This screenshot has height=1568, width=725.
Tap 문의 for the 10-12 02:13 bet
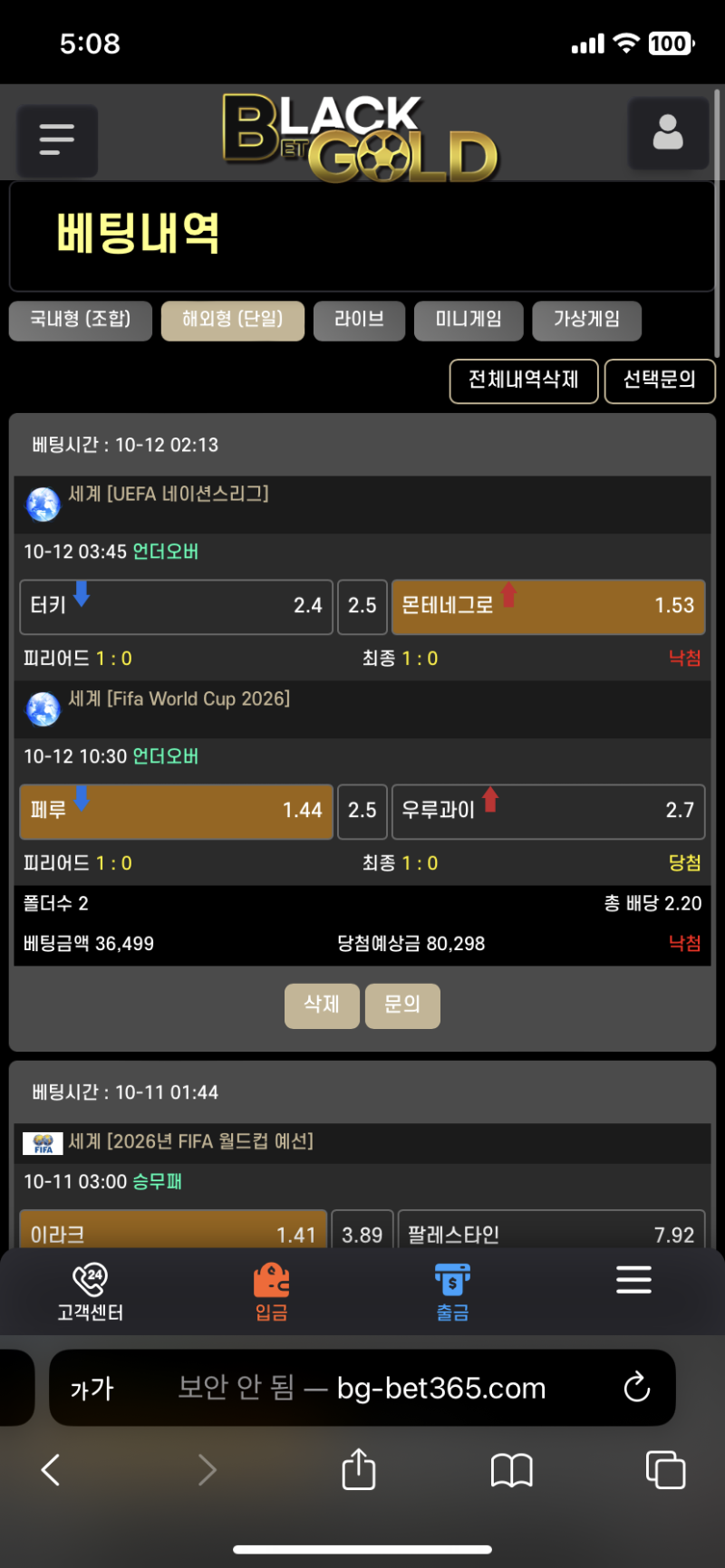[402, 1005]
